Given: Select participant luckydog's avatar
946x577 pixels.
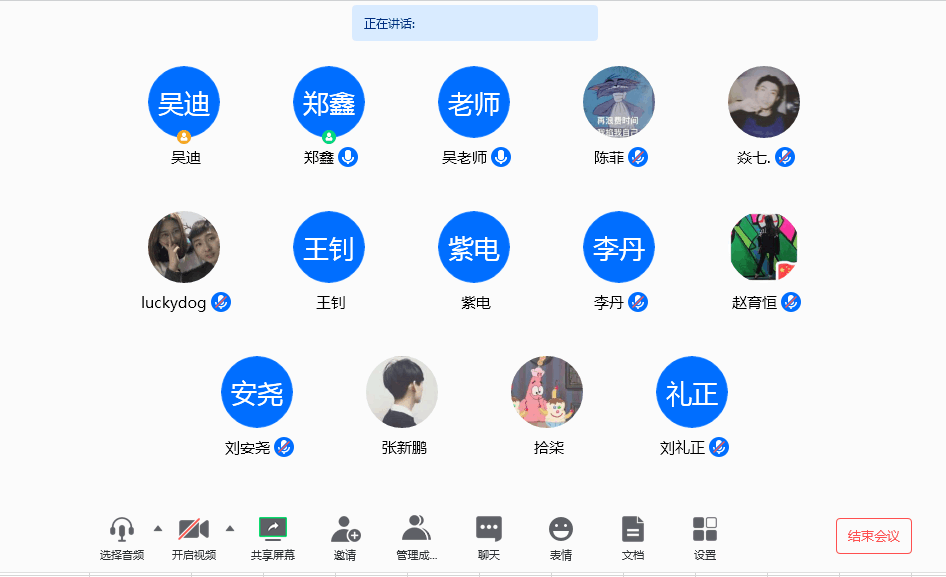Looking at the screenshot, I should 184,247.
